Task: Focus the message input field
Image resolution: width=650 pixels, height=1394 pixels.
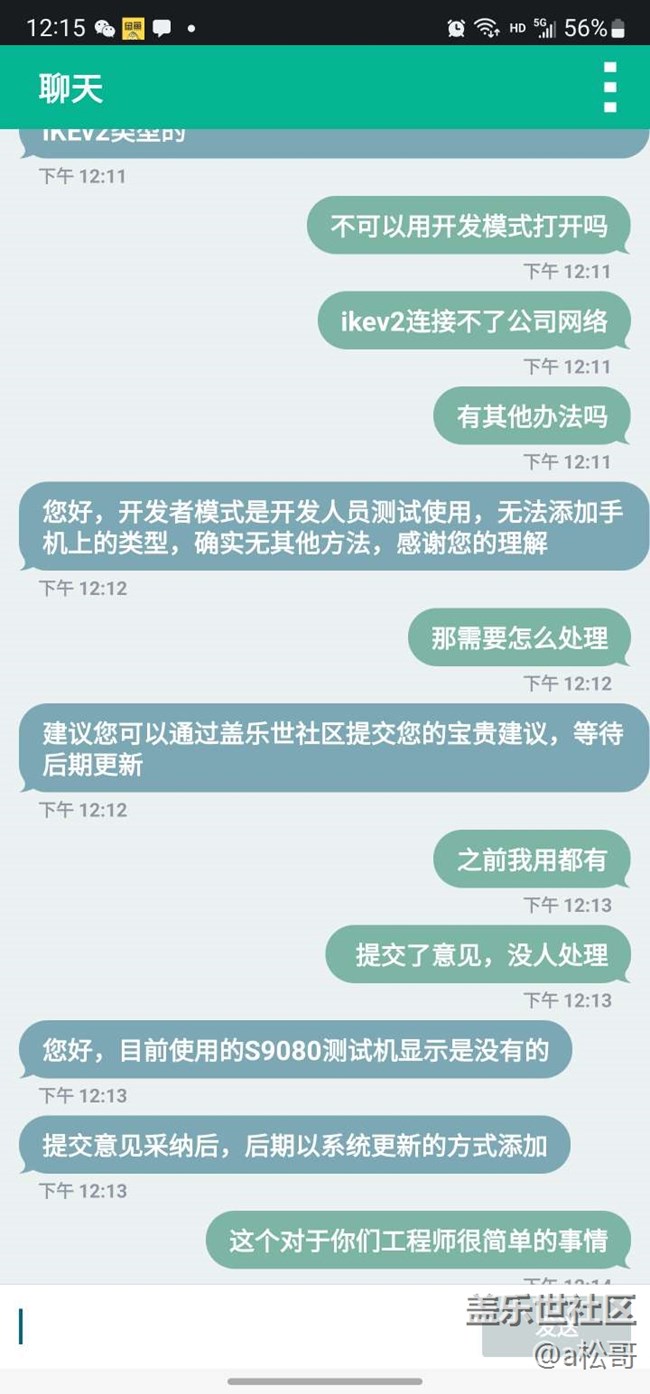Action: coord(240,1327)
